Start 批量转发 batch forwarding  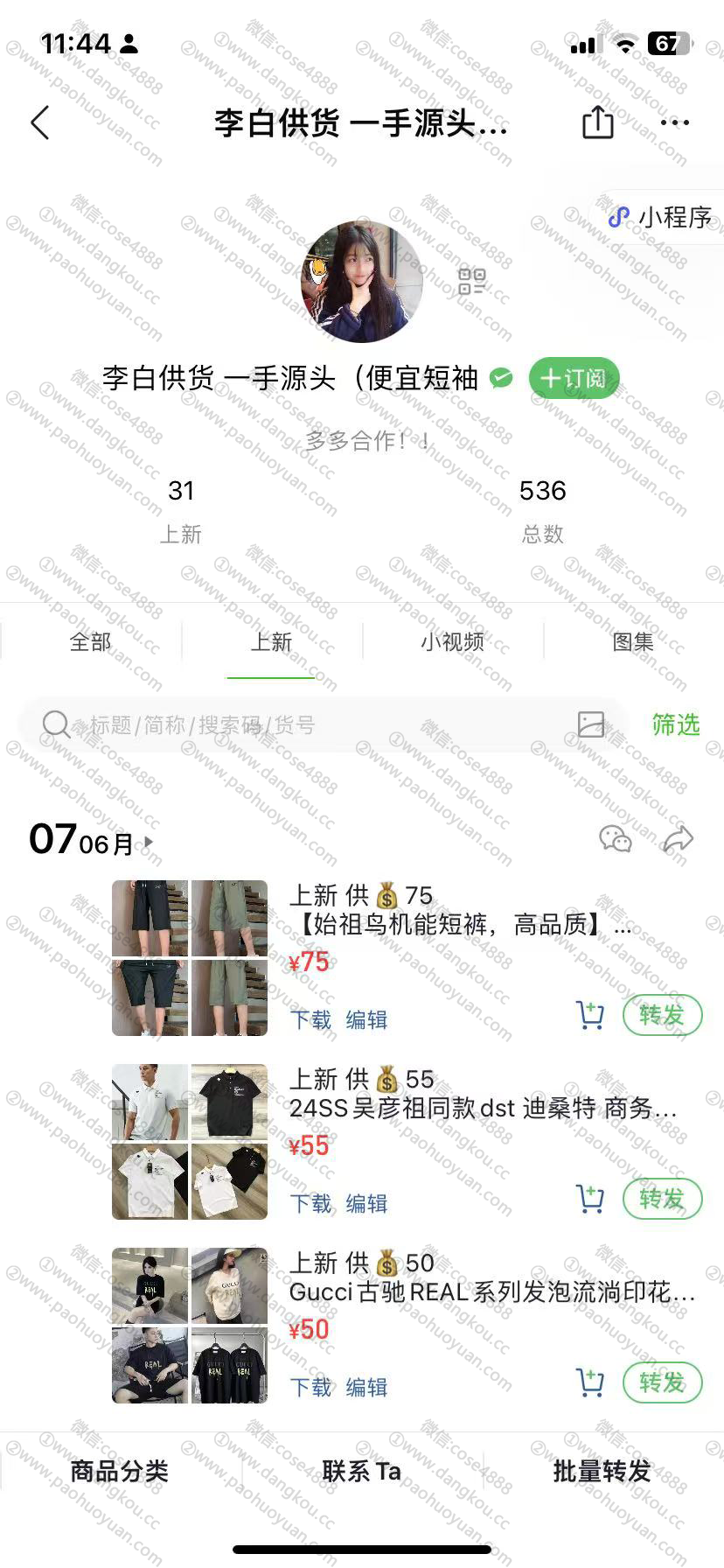602,1472
